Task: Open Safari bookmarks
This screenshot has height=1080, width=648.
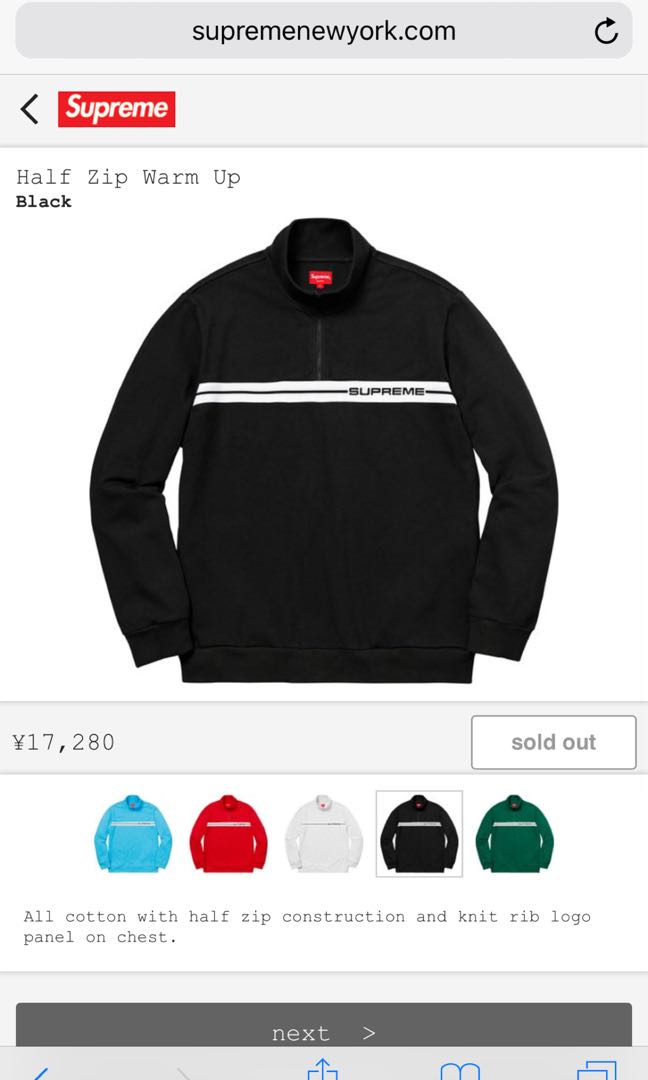Action: coord(459,1071)
